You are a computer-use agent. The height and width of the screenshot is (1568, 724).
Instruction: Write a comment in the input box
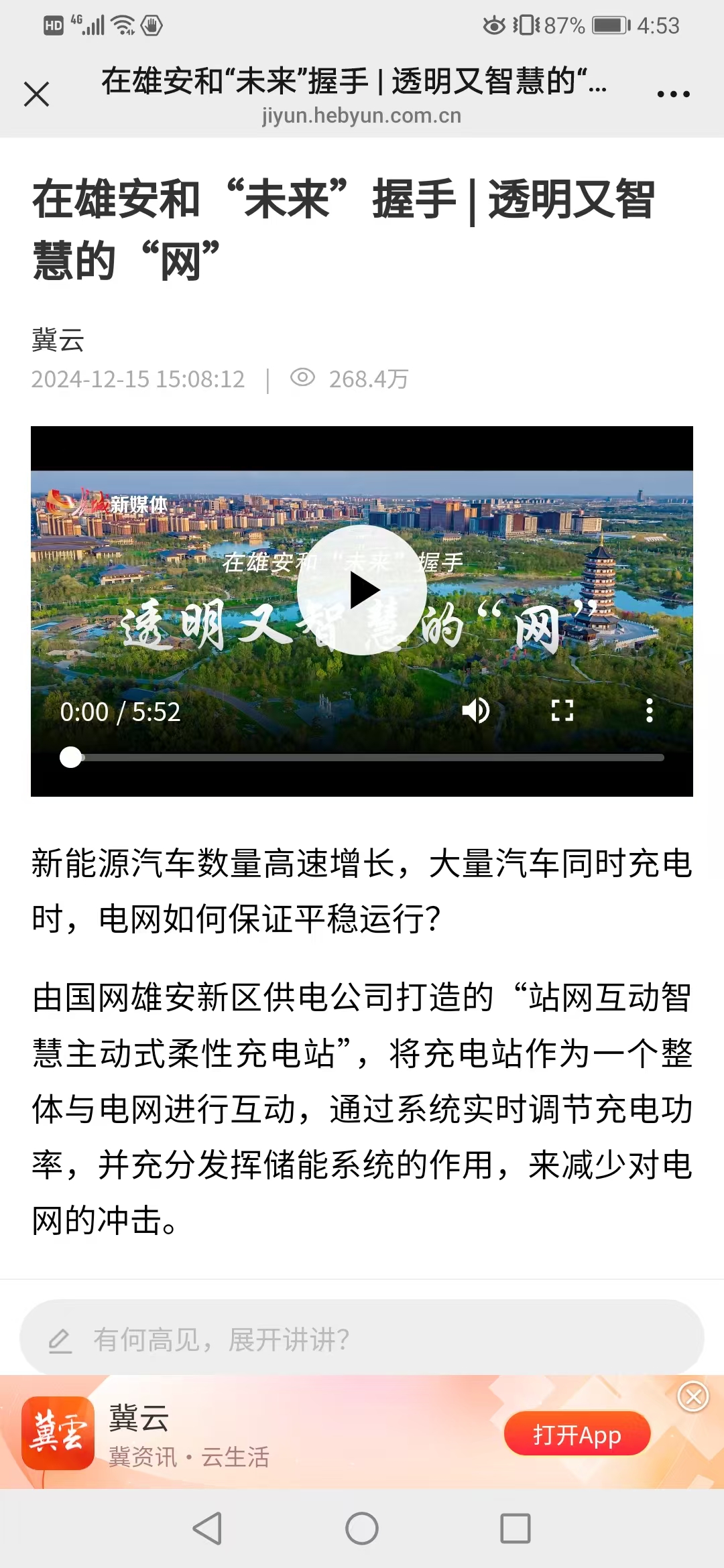[362, 1340]
